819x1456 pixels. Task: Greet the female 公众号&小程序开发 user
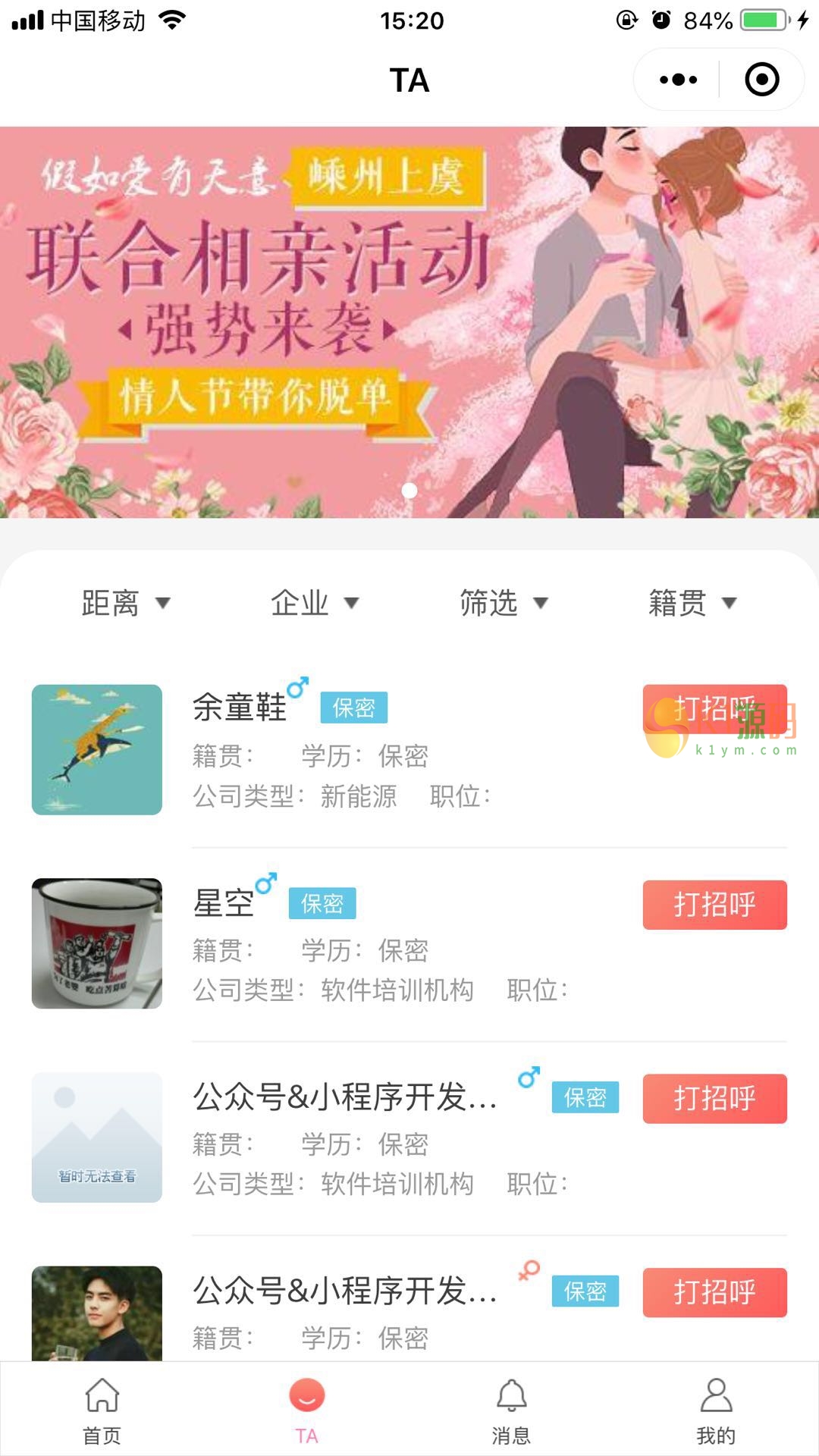point(714,1292)
